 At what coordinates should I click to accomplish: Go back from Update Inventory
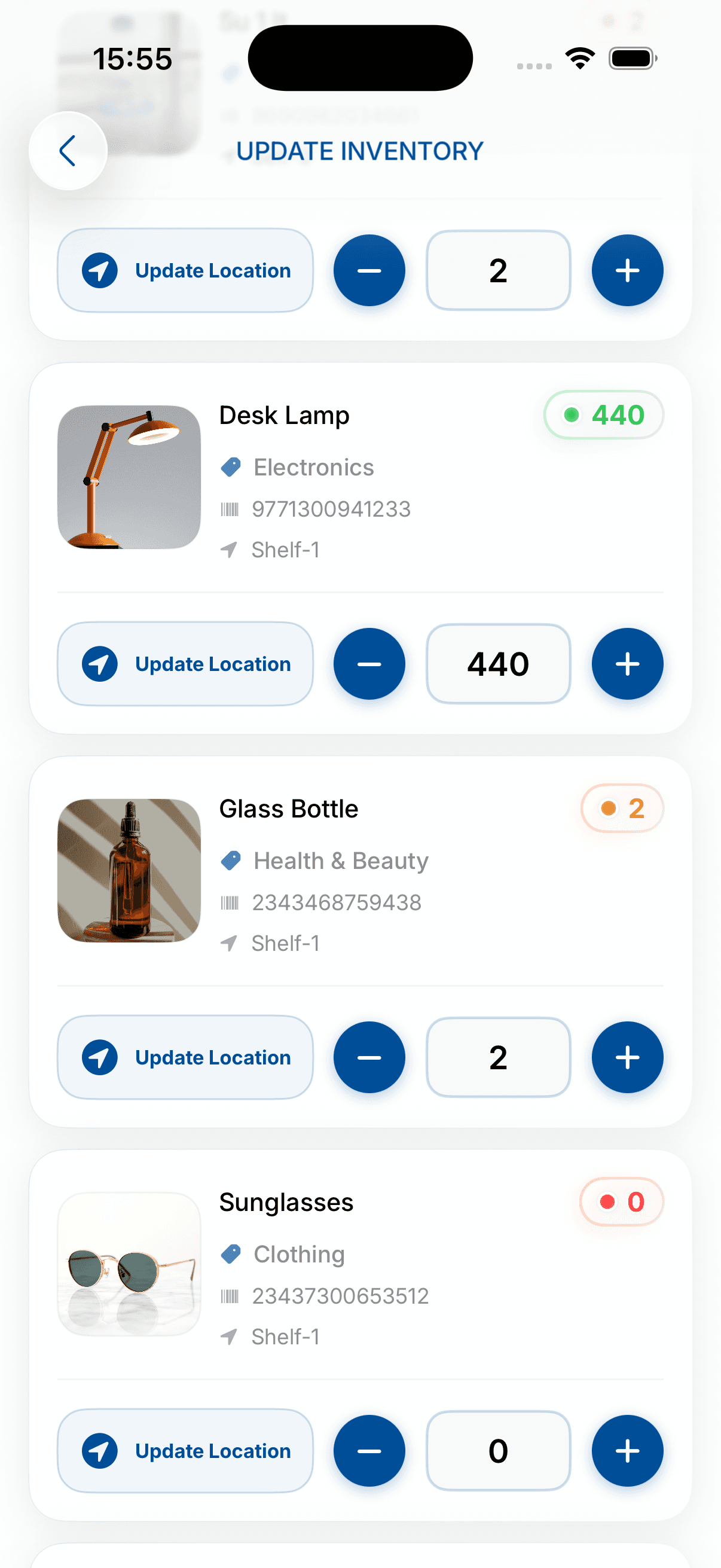click(68, 151)
